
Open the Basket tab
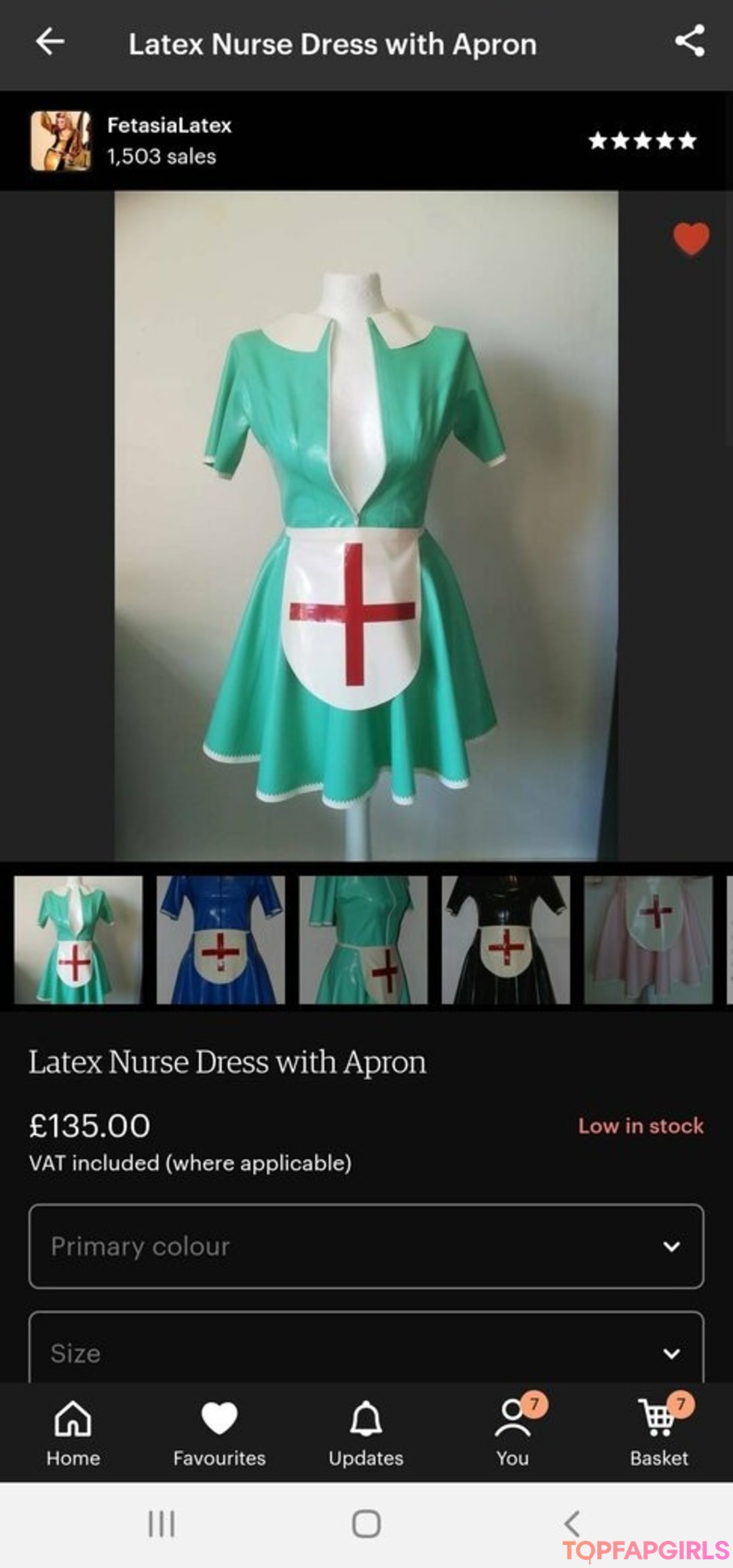(x=658, y=1433)
